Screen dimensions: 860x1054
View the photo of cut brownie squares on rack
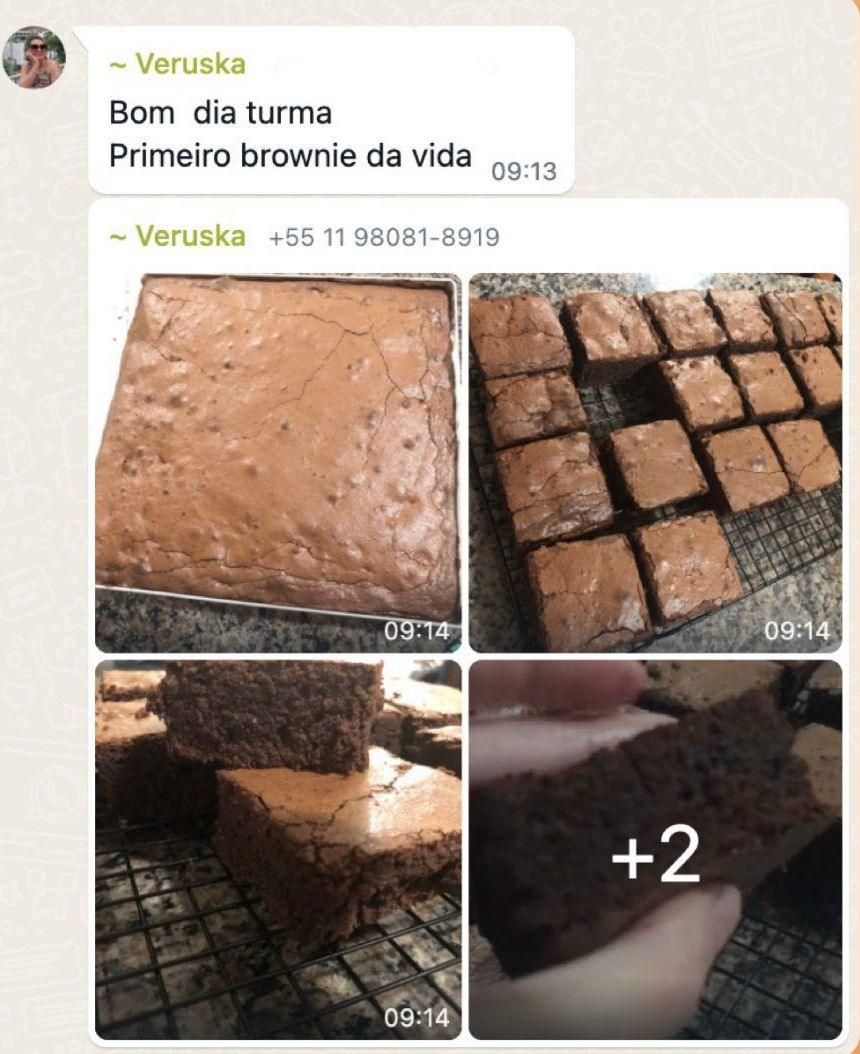(655, 462)
